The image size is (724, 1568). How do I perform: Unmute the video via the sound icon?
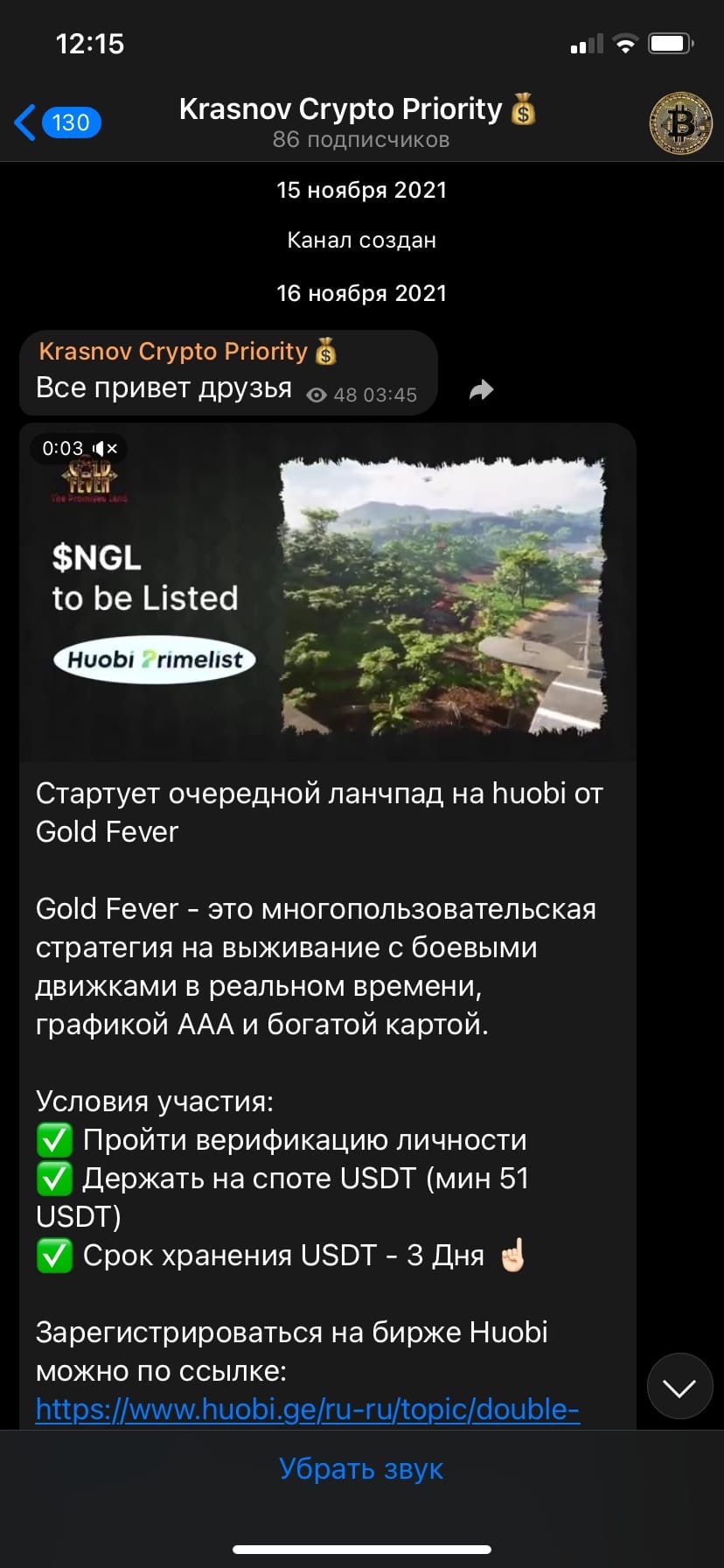pyautogui.click(x=104, y=449)
